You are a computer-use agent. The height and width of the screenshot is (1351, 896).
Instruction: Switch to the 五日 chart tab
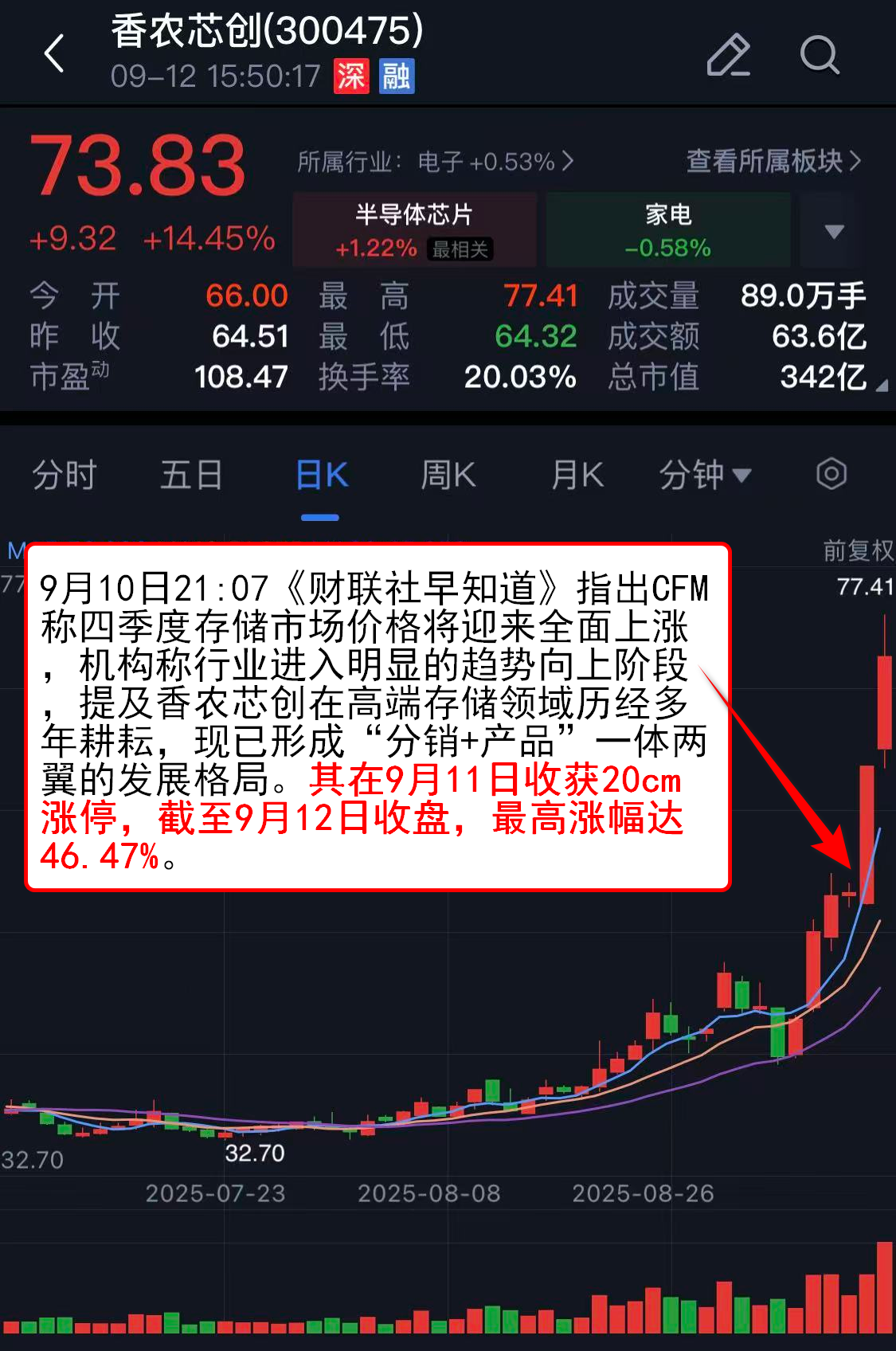tap(191, 476)
